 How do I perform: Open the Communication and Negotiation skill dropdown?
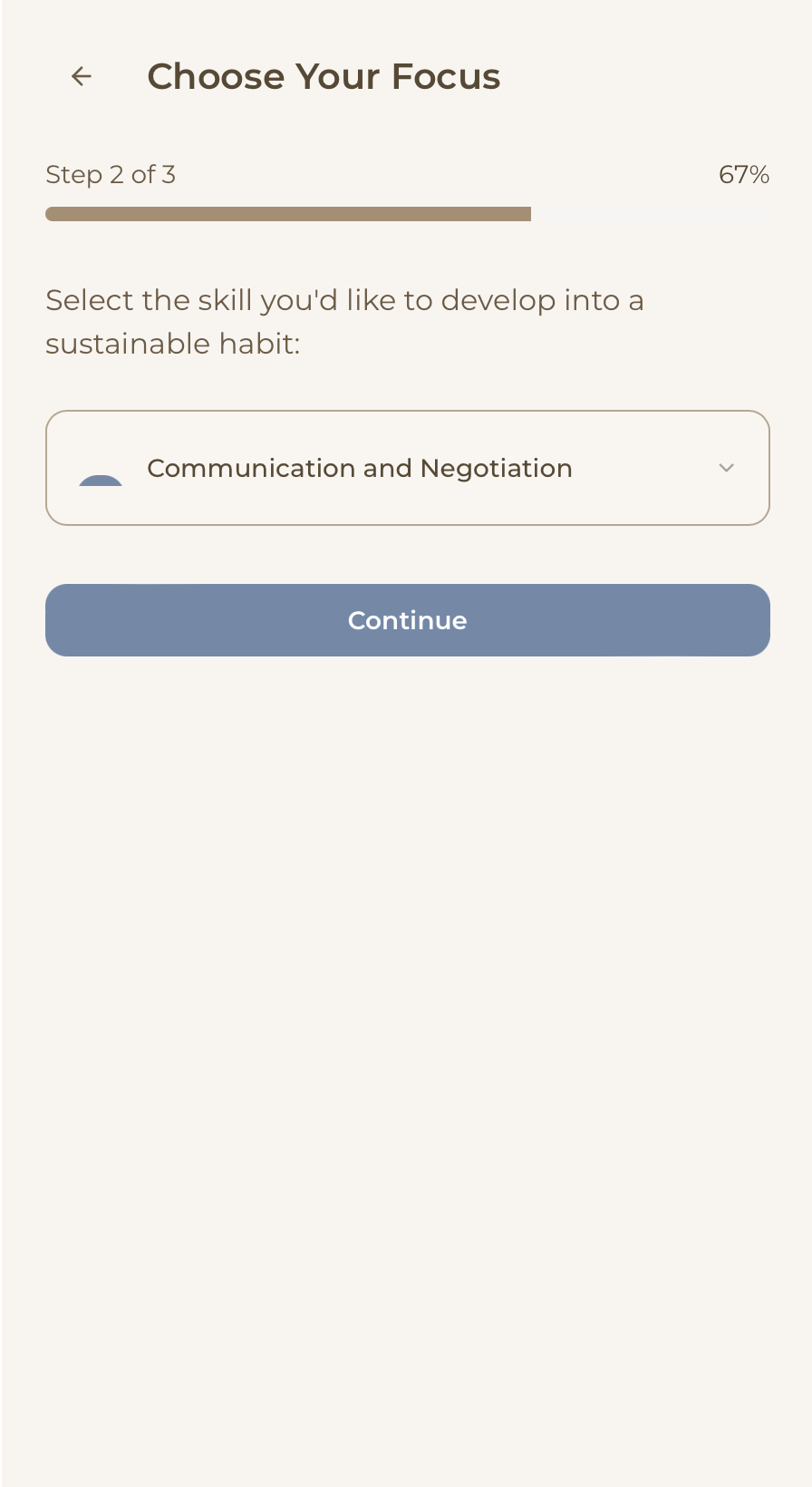coord(408,468)
